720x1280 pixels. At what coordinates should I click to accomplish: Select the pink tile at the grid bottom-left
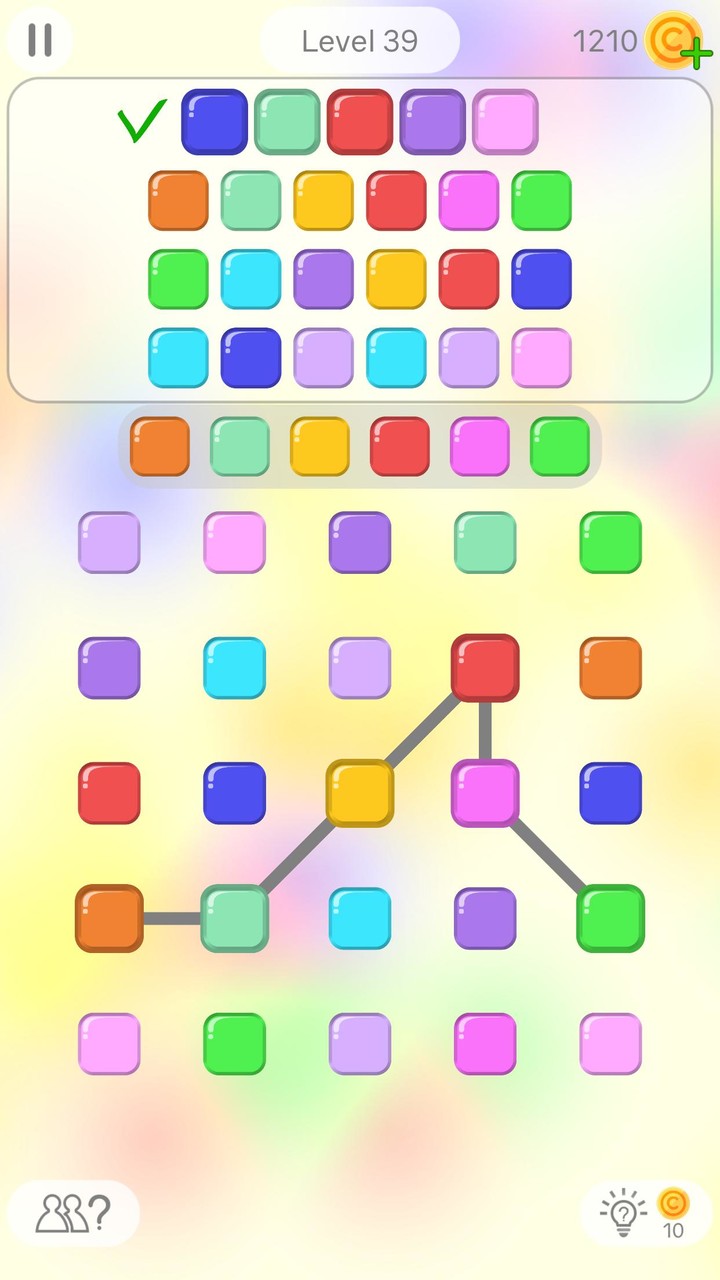pos(109,1044)
